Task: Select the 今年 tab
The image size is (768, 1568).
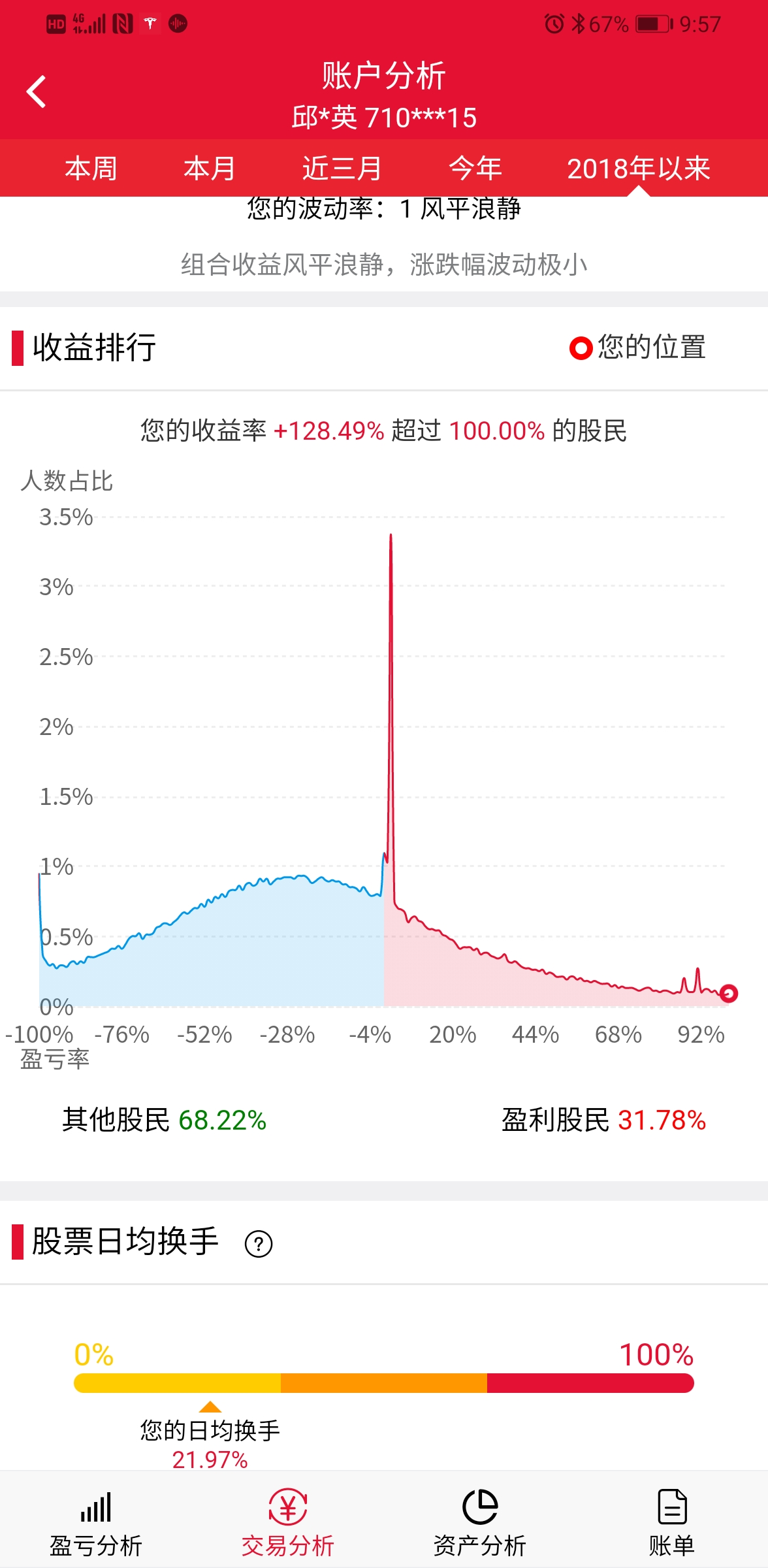Action: pyautogui.click(x=475, y=169)
